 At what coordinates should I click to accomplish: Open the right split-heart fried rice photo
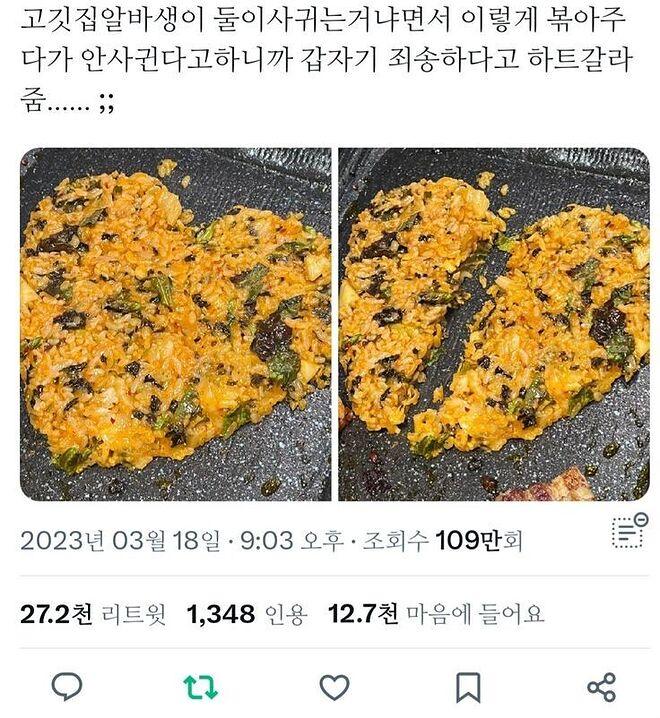pos(494,324)
